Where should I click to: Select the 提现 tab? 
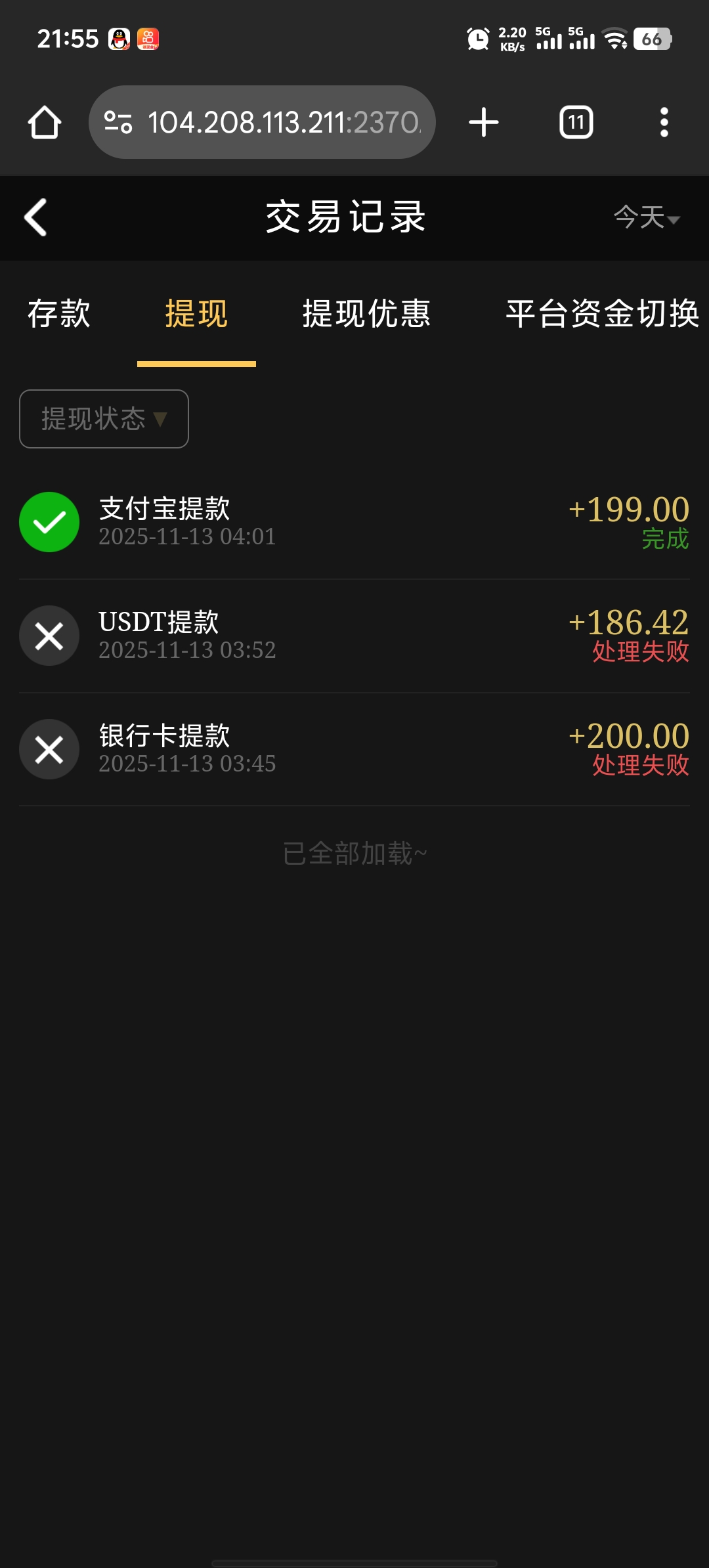point(196,313)
